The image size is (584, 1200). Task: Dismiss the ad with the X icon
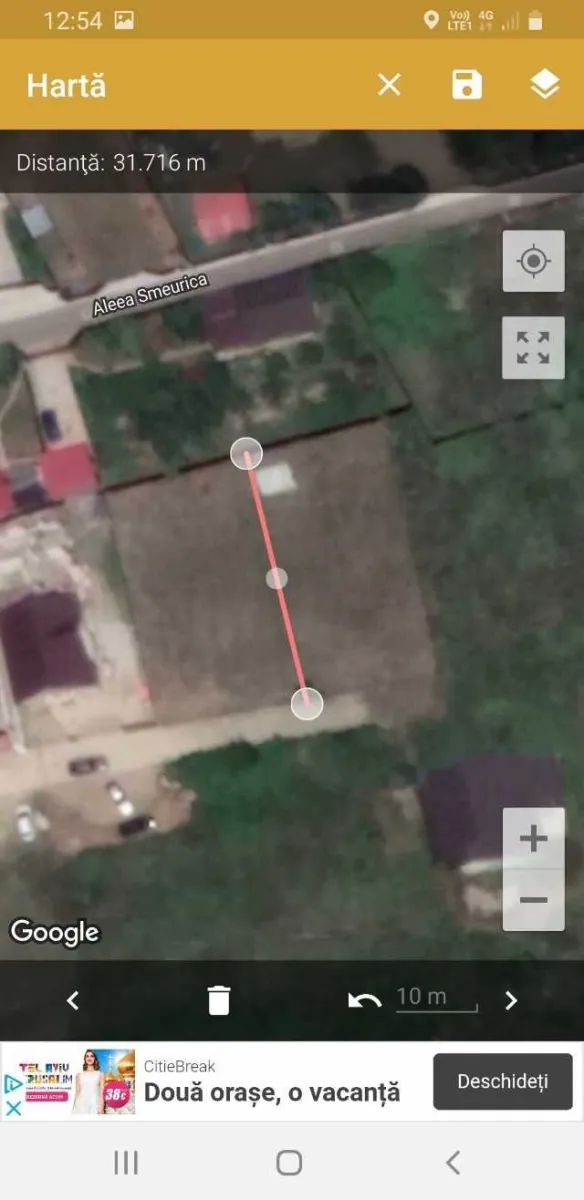click(x=14, y=1108)
